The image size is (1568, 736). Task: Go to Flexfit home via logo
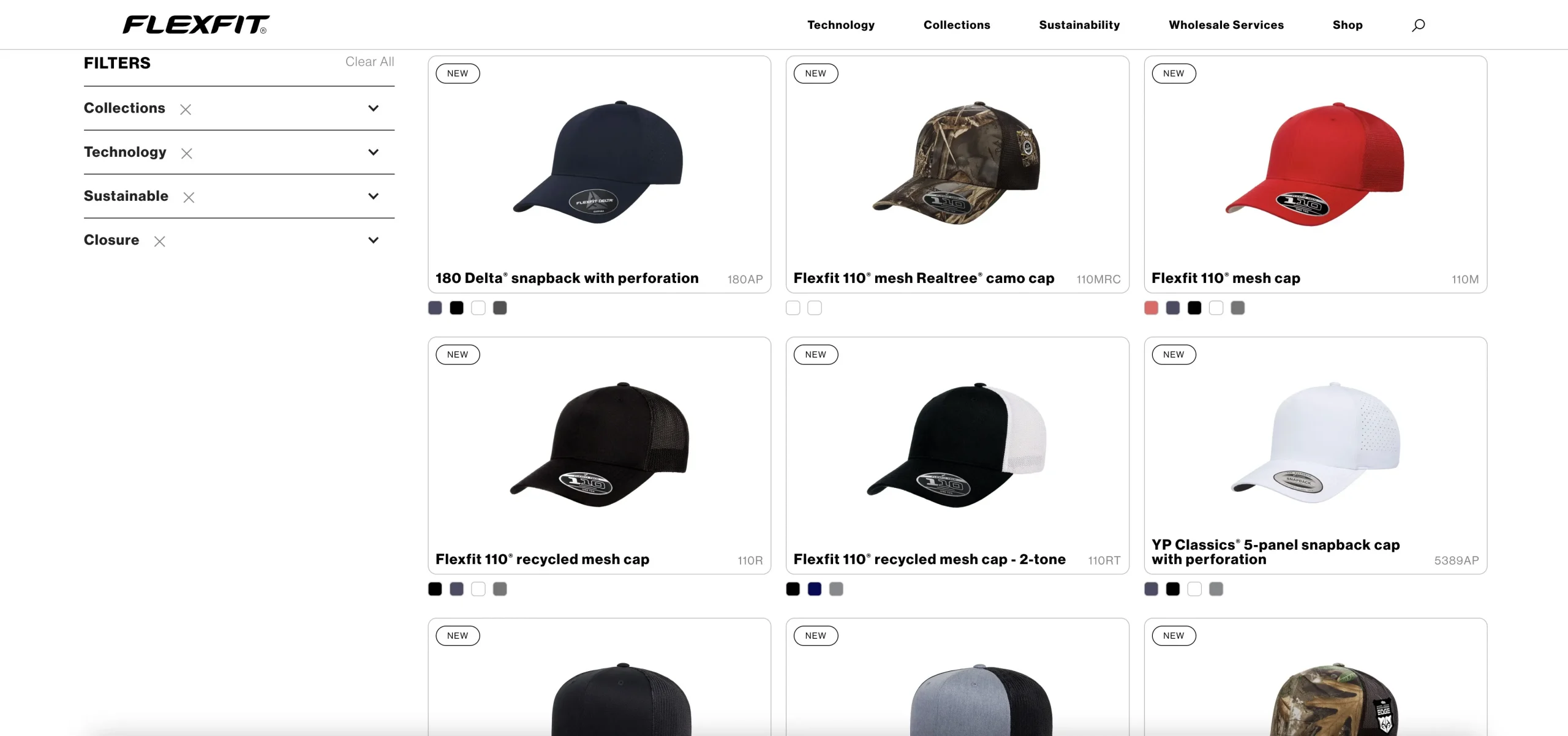click(195, 24)
